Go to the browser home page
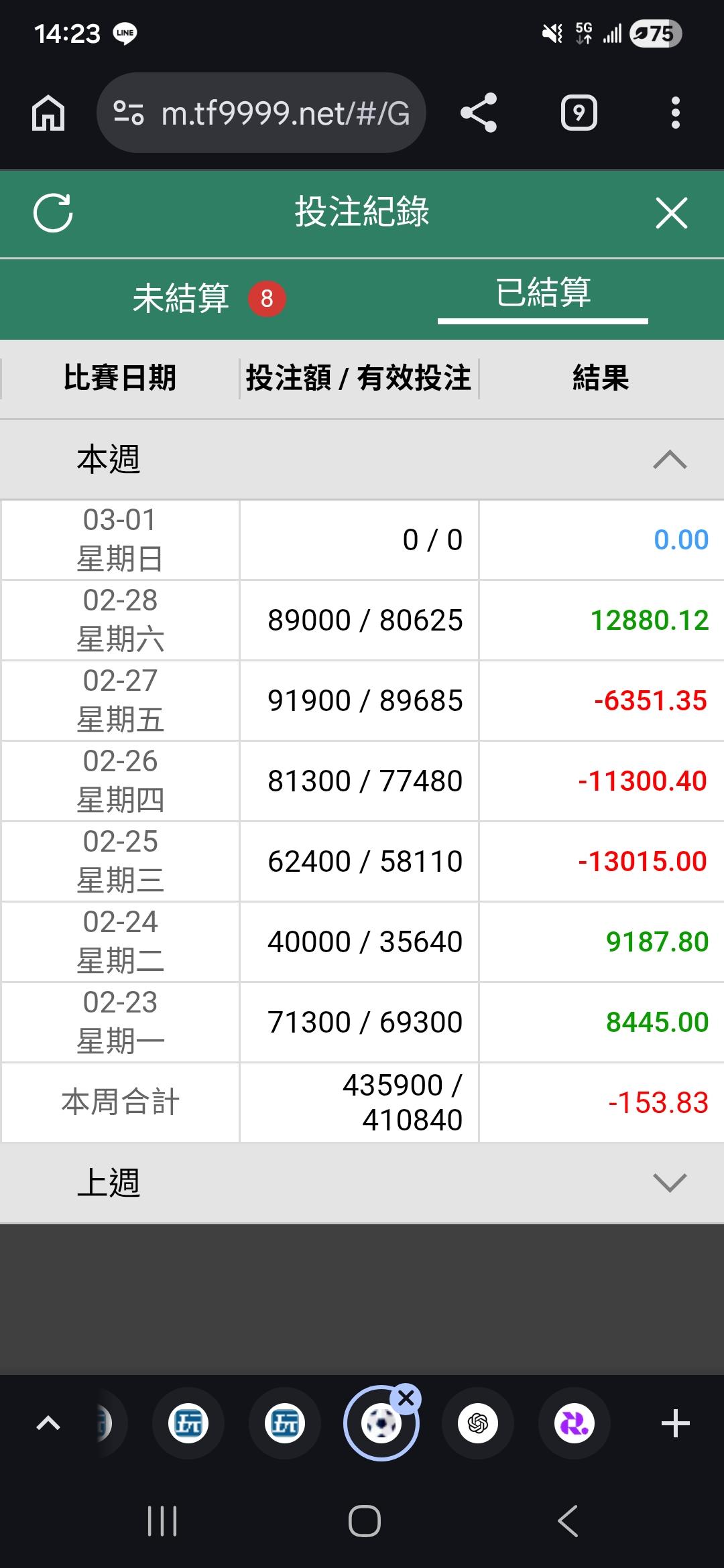Viewport: 724px width, 1568px height. pyautogui.click(x=48, y=113)
